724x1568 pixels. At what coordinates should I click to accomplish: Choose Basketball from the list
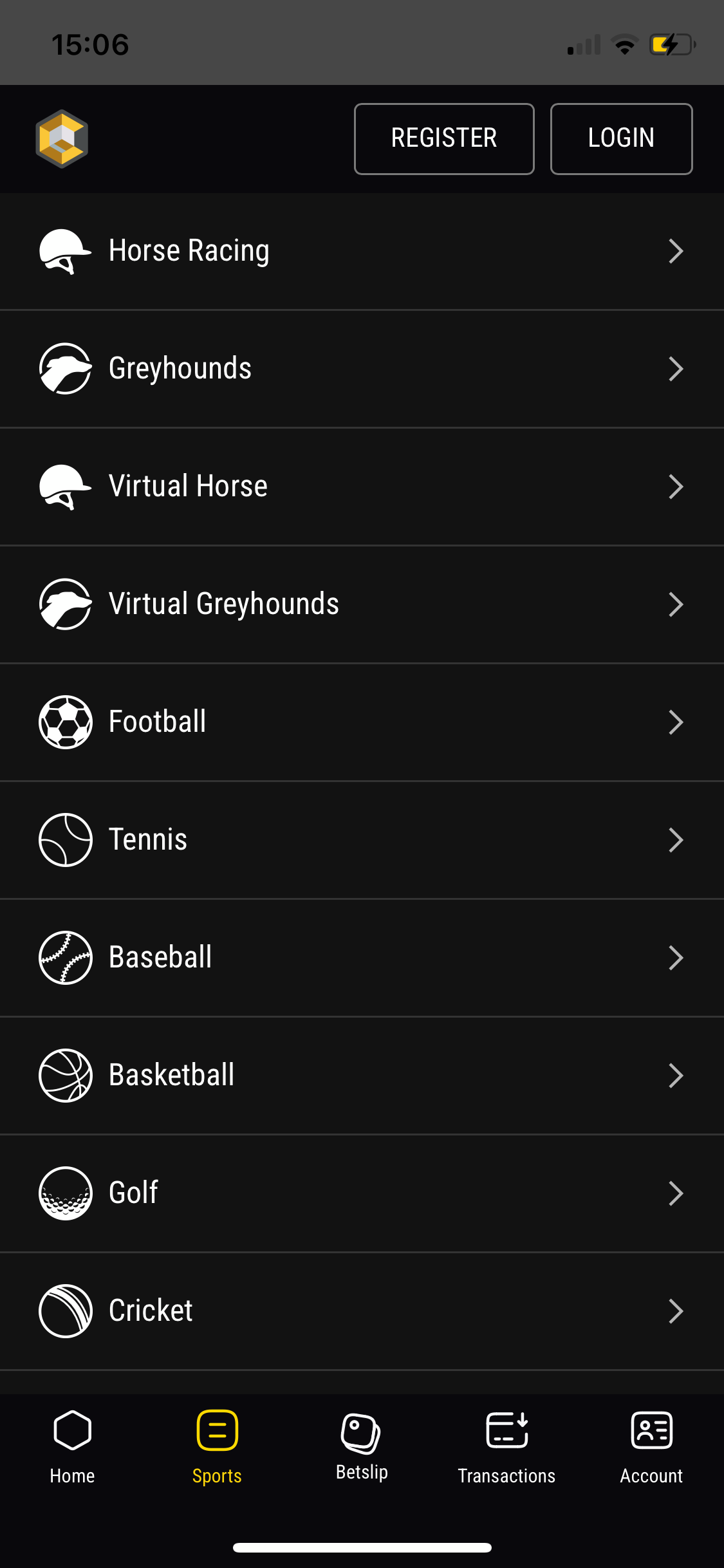[x=362, y=1076]
